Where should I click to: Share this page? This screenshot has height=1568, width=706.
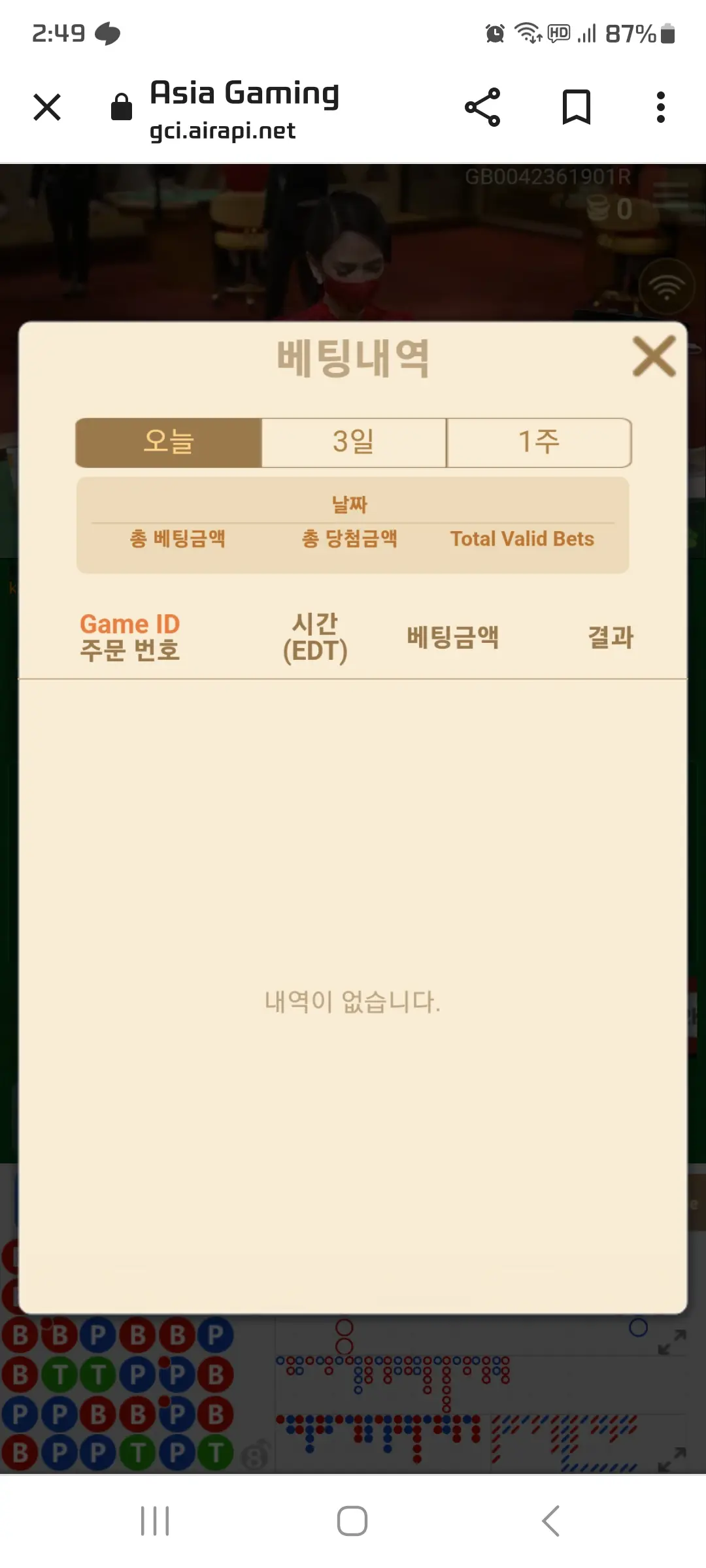pyautogui.click(x=482, y=107)
